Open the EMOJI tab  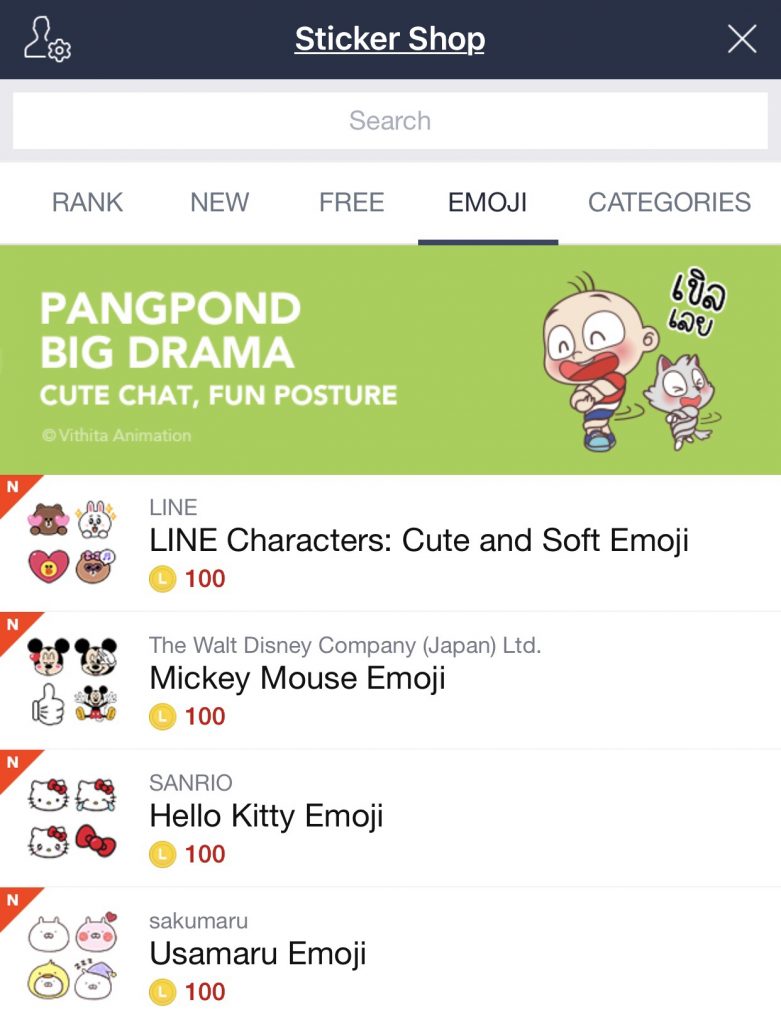point(486,203)
